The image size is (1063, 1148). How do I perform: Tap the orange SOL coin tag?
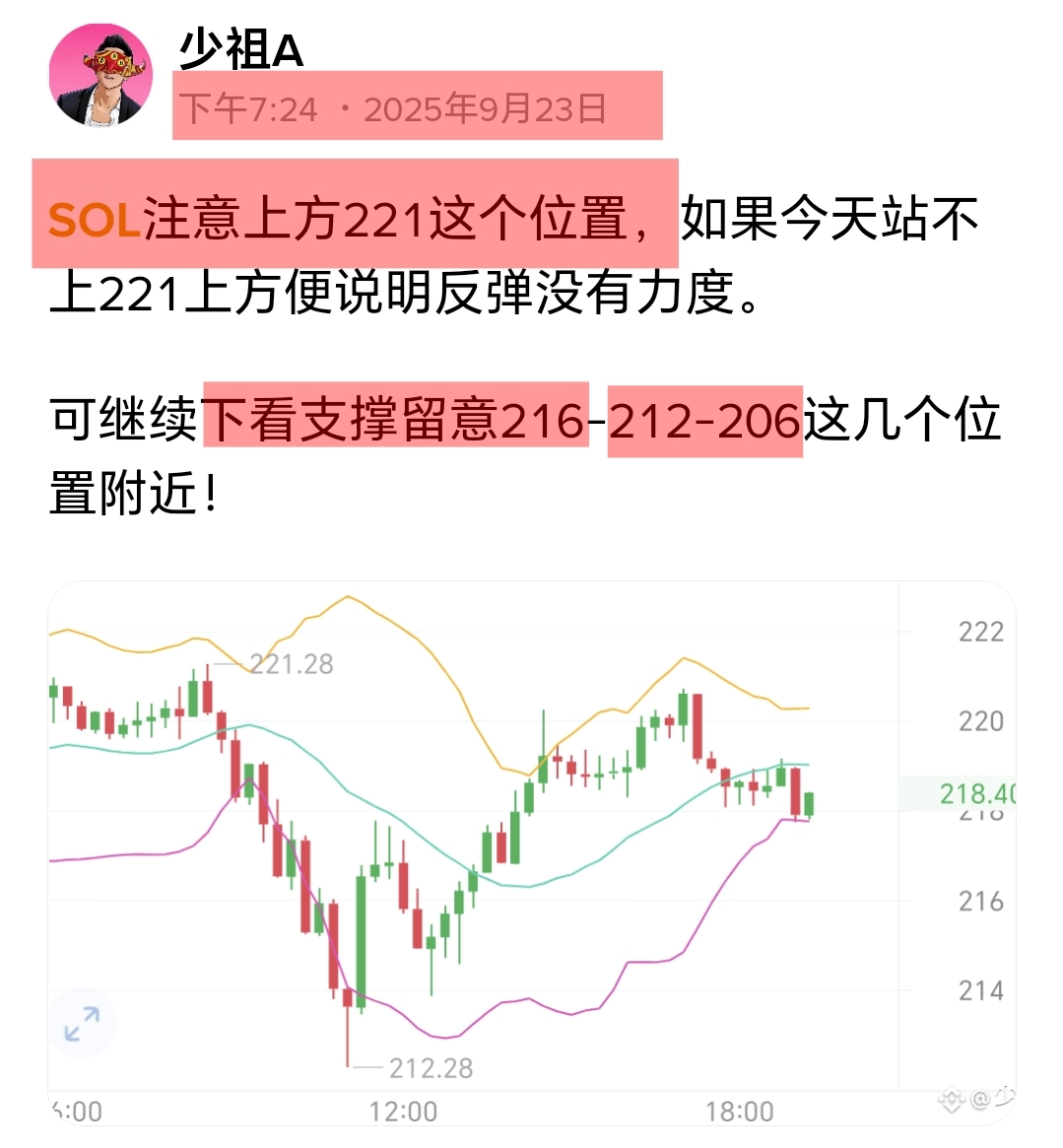coord(93,219)
